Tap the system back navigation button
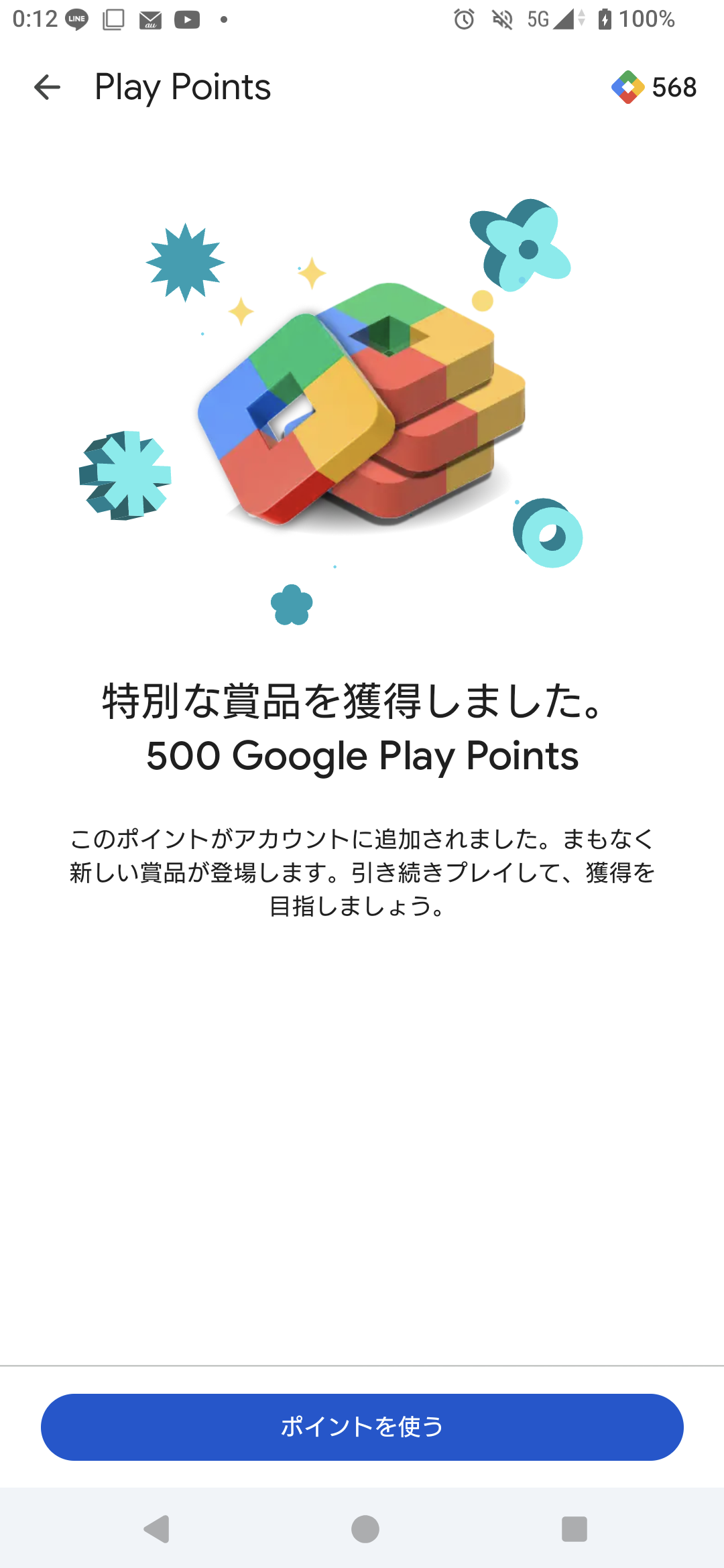The image size is (724, 1568). click(157, 1529)
